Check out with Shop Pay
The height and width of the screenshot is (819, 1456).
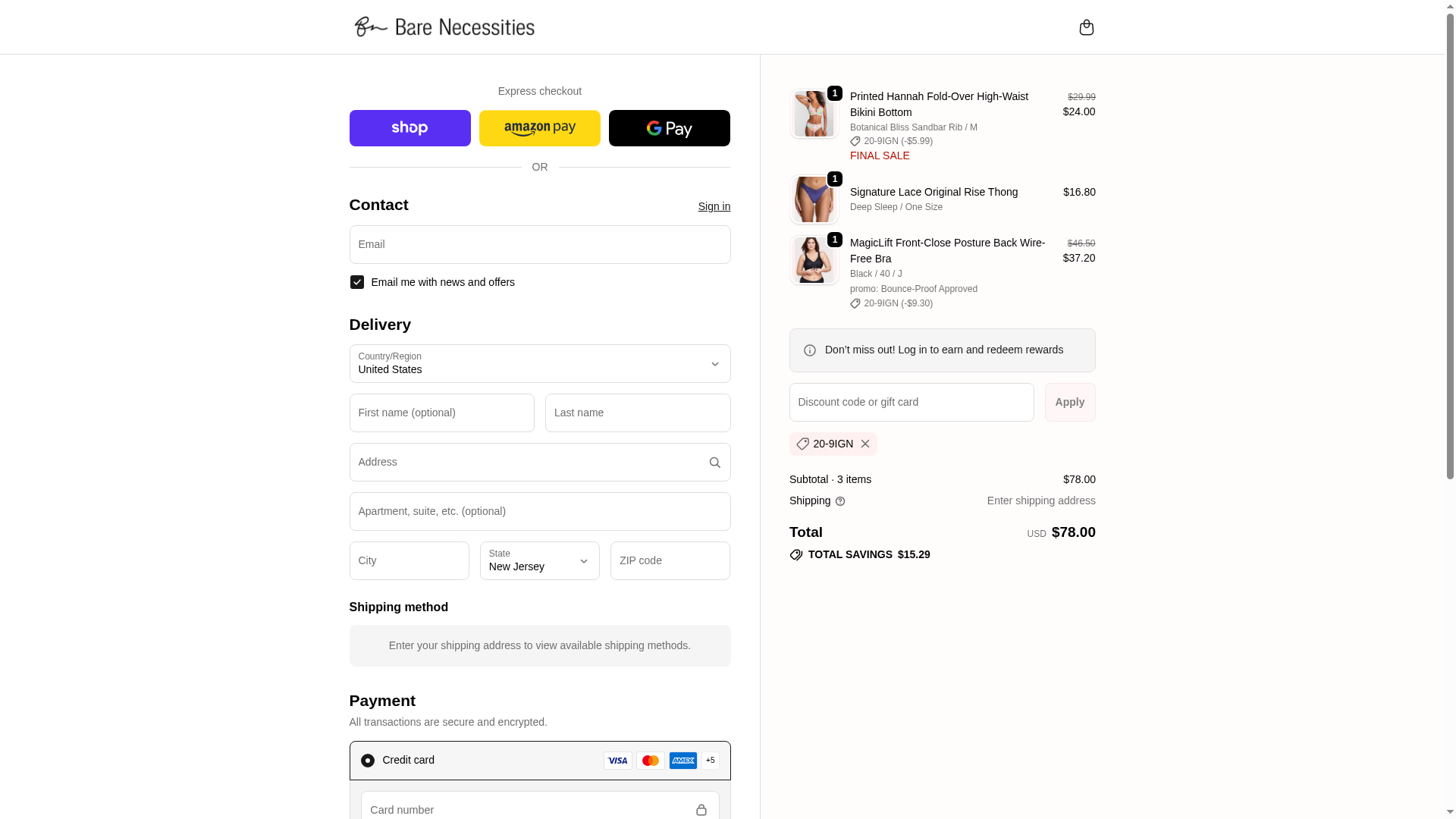click(409, 128)
